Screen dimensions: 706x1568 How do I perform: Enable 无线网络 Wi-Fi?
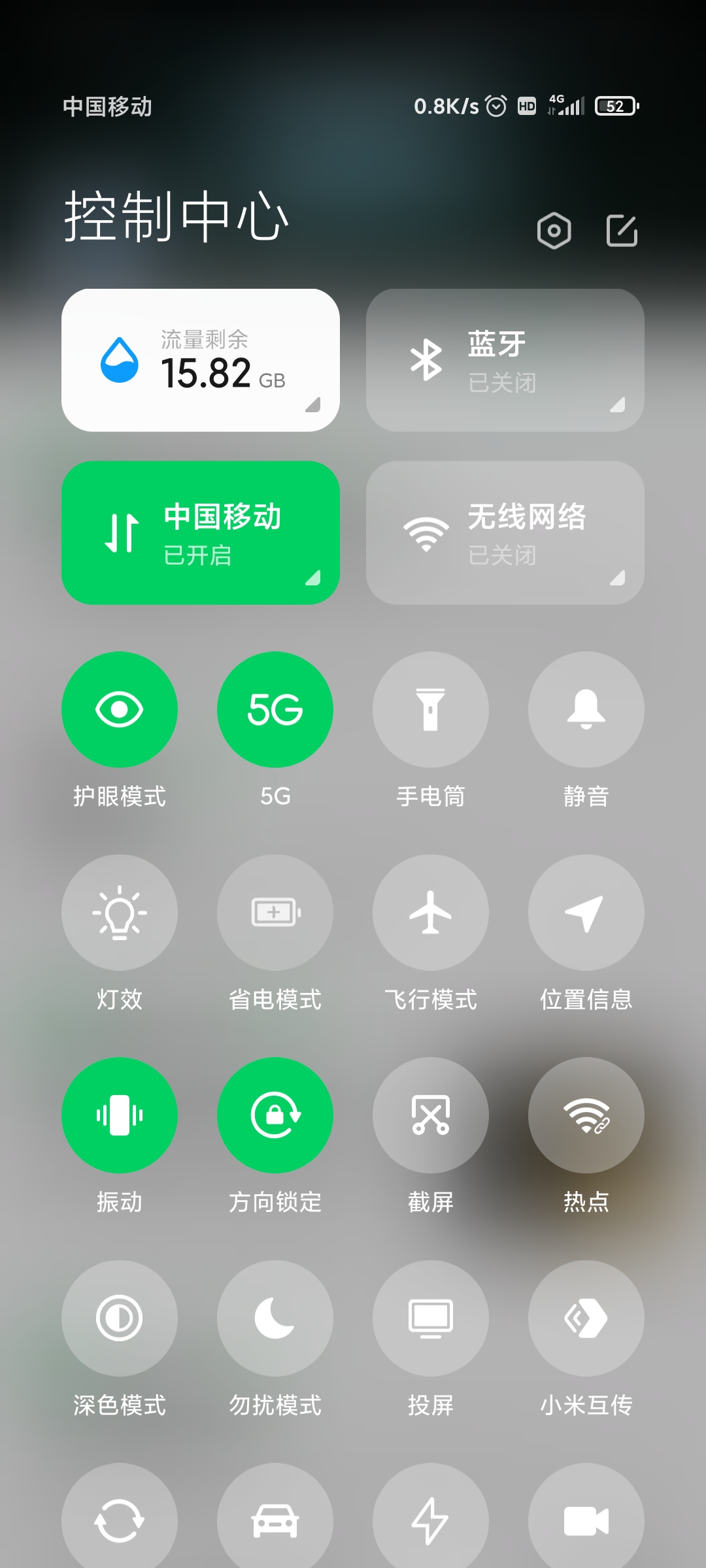pyautogui.click(x=505, y=532)
